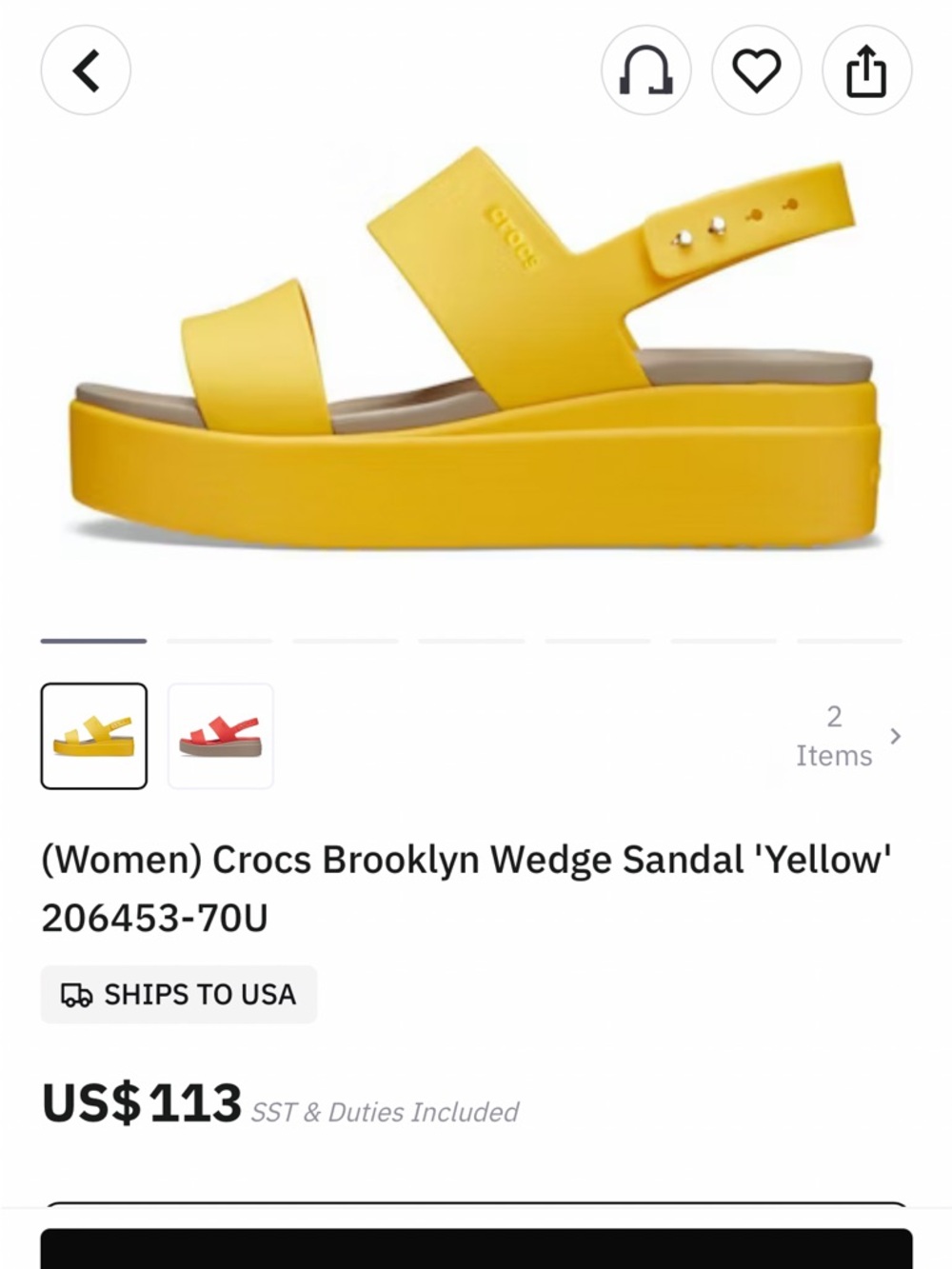952x1269 pixels.
Task: Open the SHIPS TO USA details
Action: (179, 995)
